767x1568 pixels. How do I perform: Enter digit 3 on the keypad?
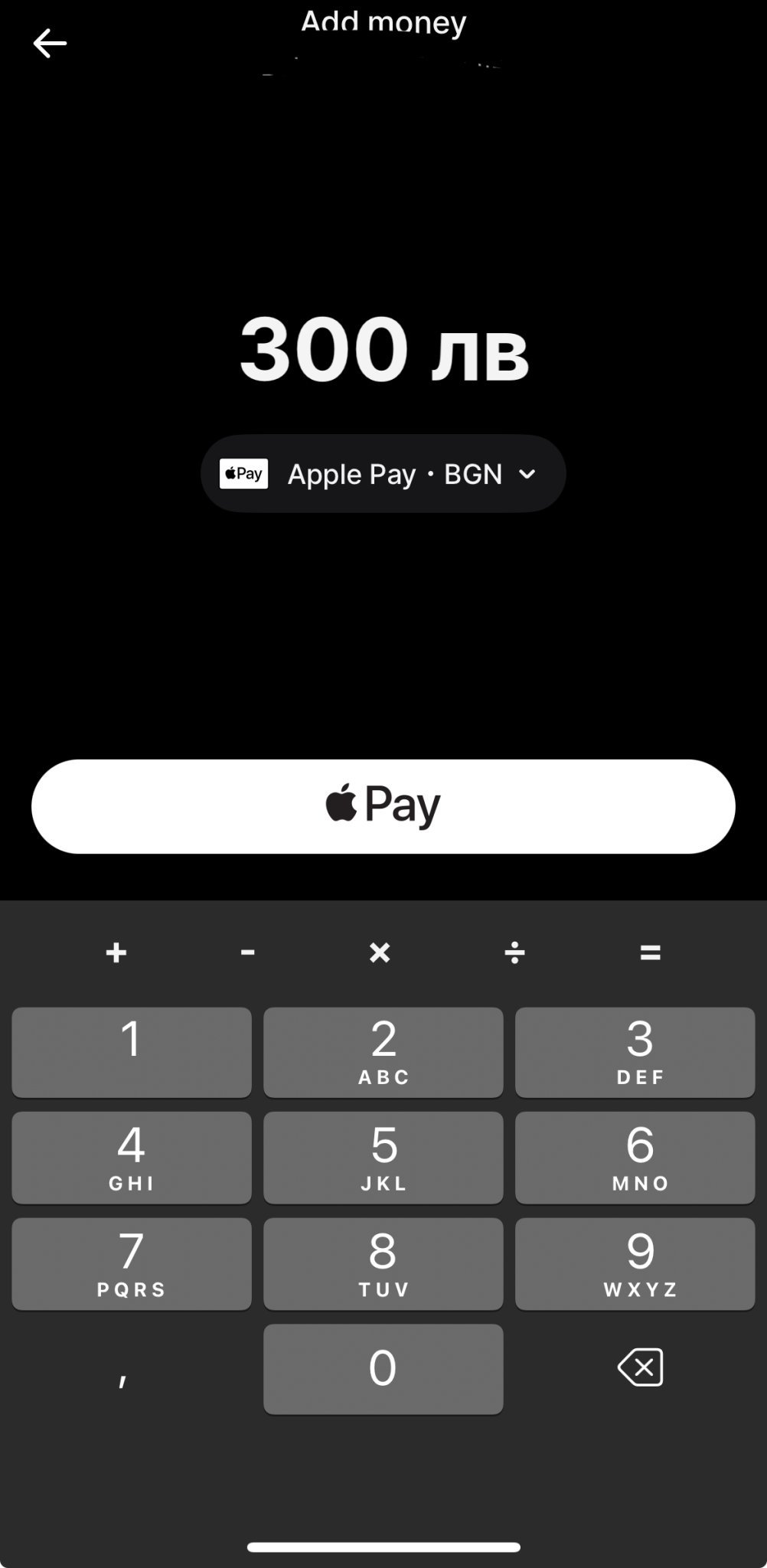click(635, 1052)
